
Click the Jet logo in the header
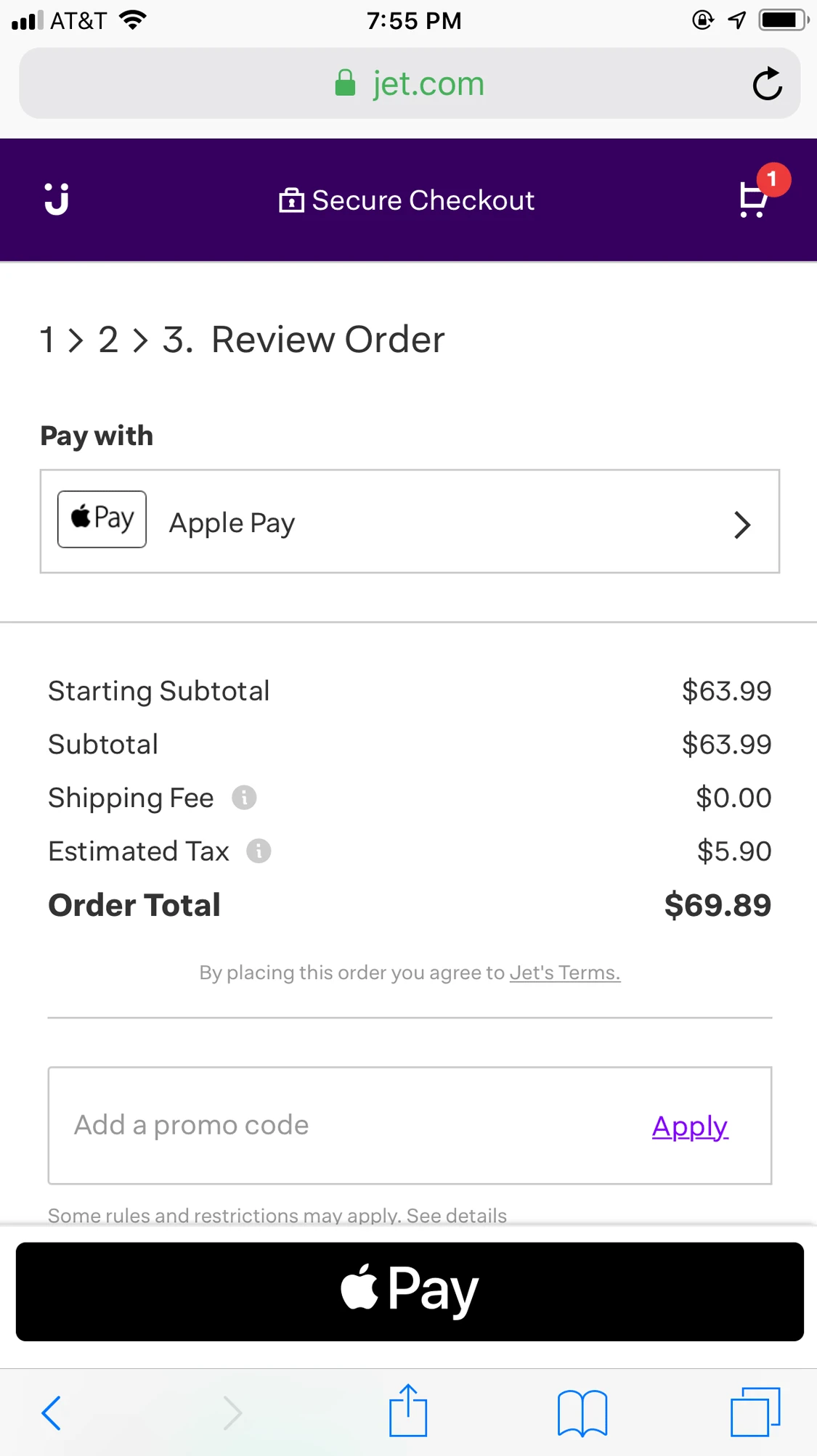point(56,199)
